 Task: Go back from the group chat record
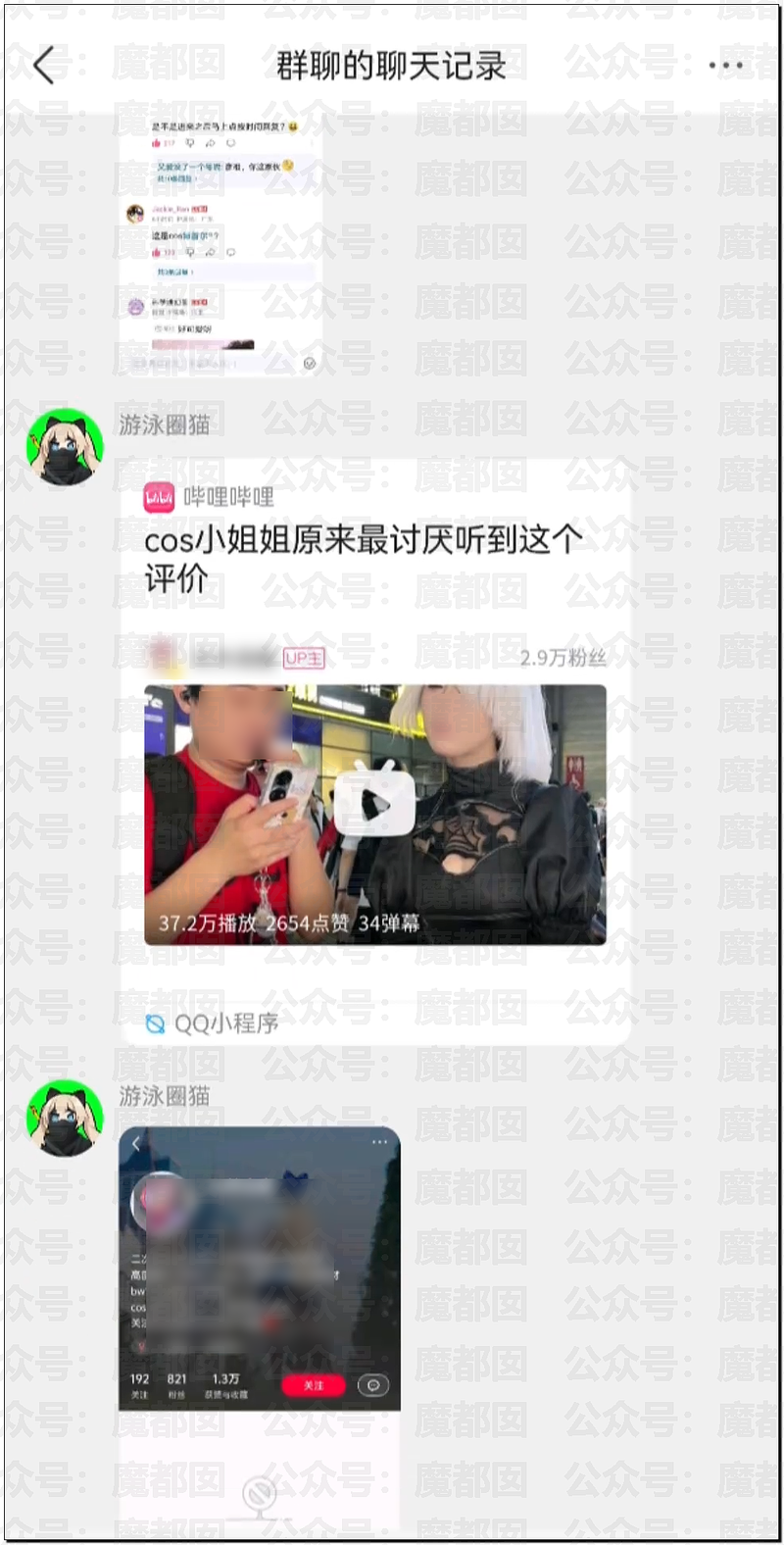[44, 67]
